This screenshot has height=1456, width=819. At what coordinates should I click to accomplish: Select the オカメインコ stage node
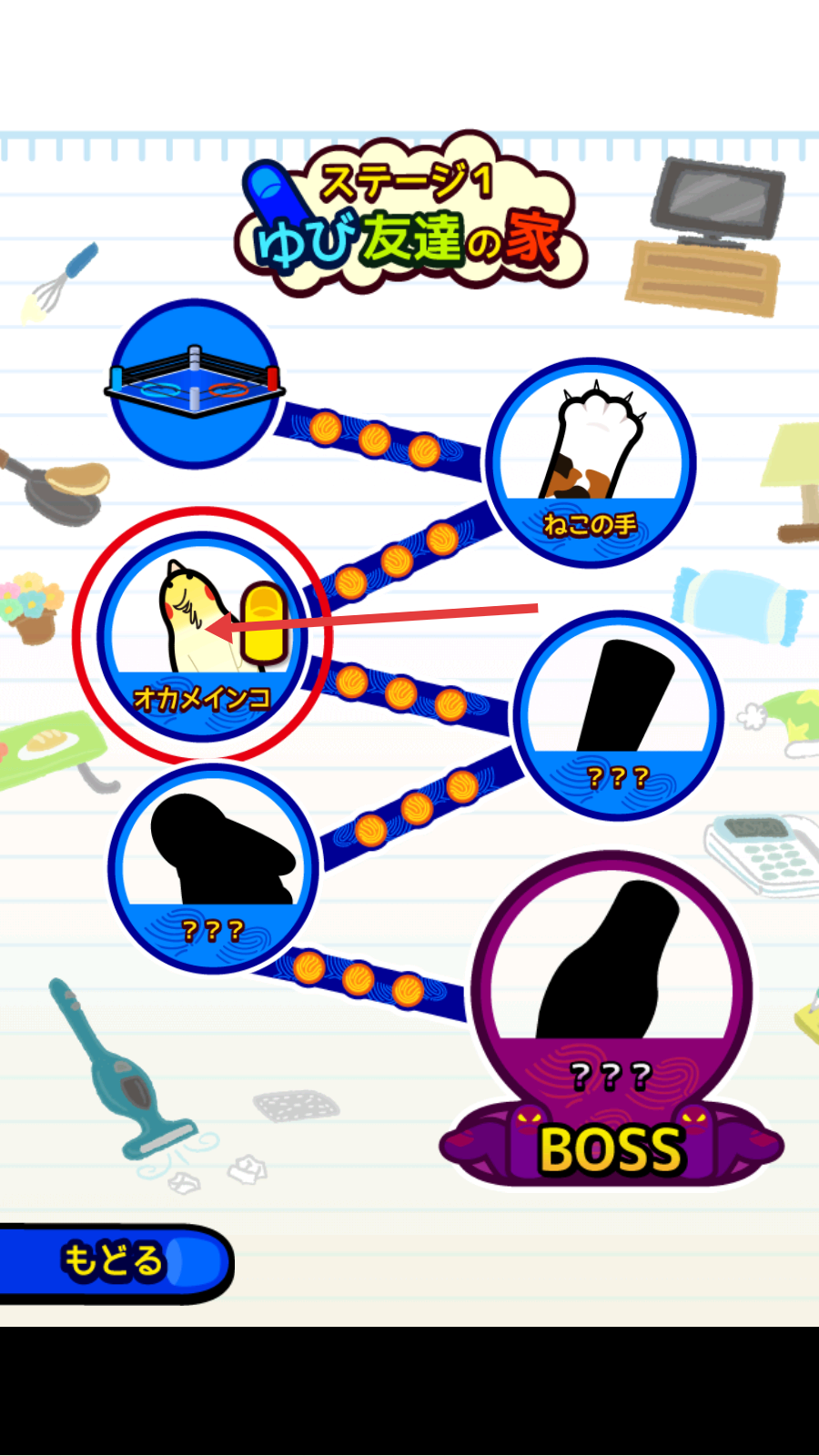(x=202, y=637)
